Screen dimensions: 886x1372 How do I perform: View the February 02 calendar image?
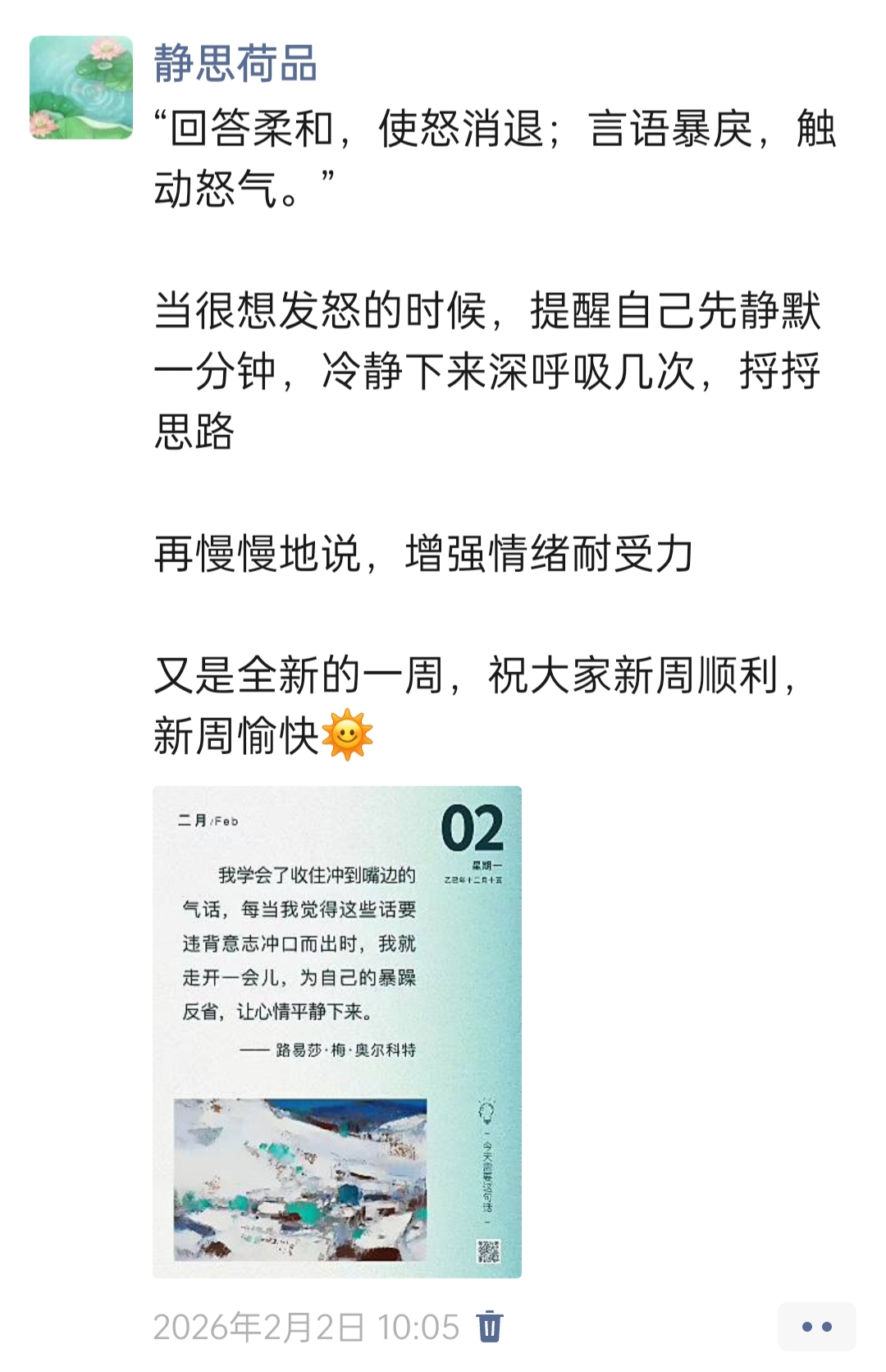click(x=336, y=1031)
